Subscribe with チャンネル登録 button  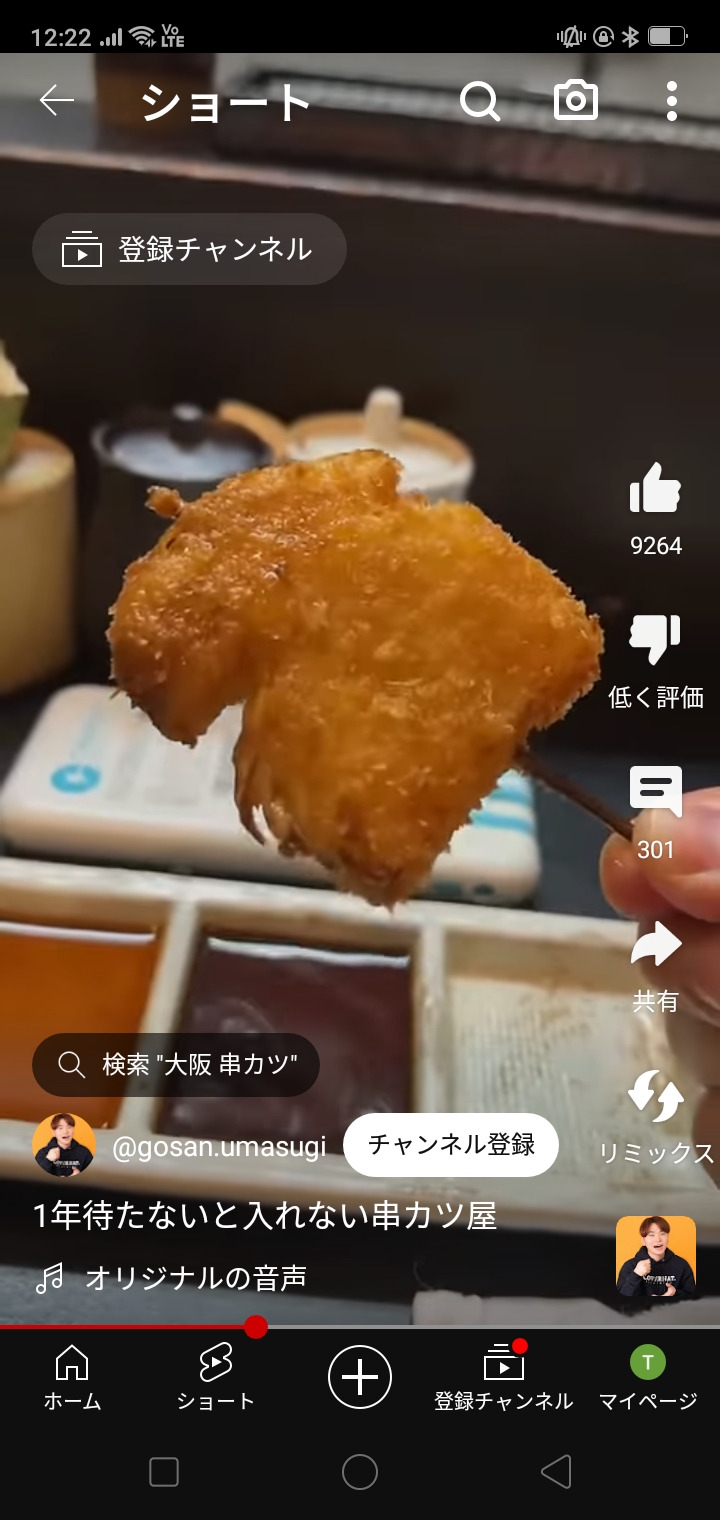[x=450, y=1145]
